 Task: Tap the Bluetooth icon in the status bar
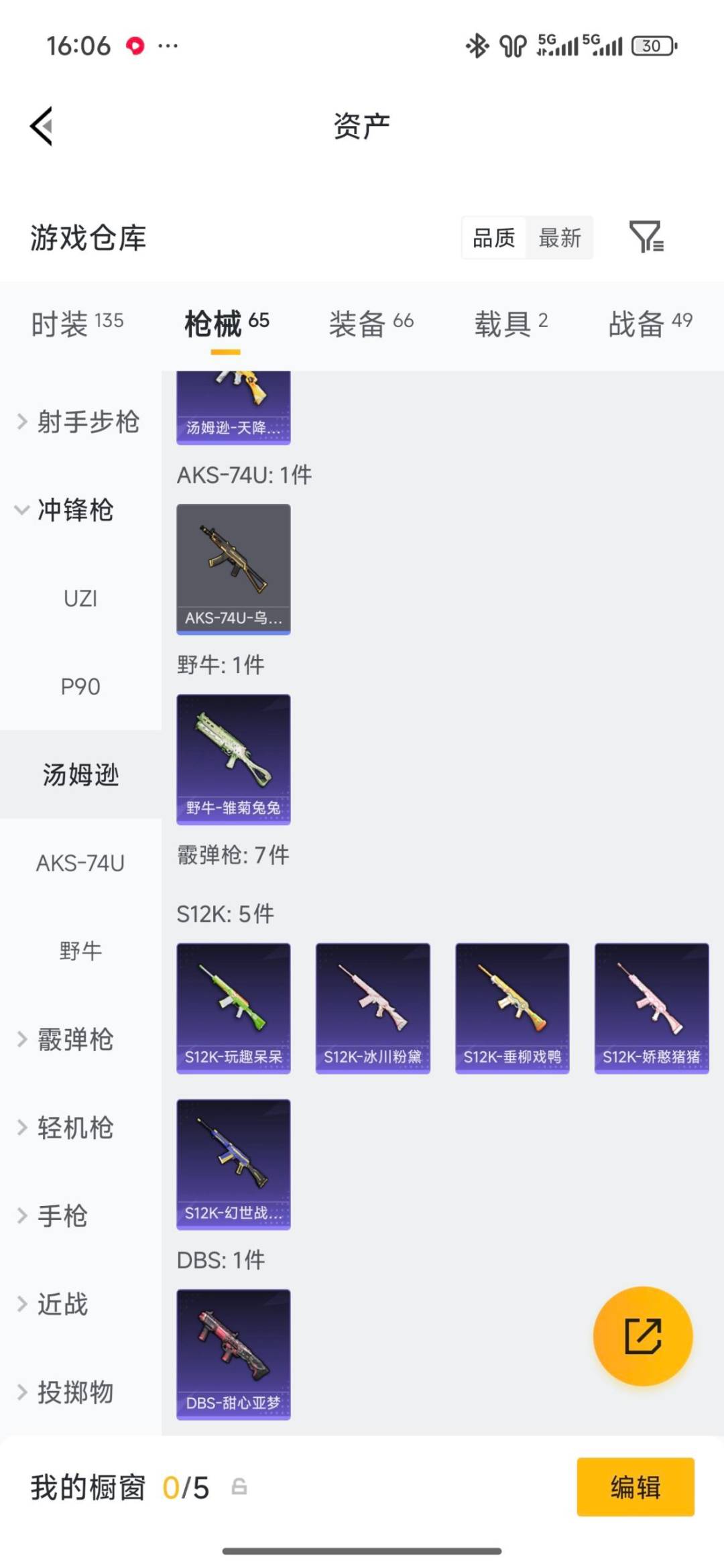(x=477, y=45)
